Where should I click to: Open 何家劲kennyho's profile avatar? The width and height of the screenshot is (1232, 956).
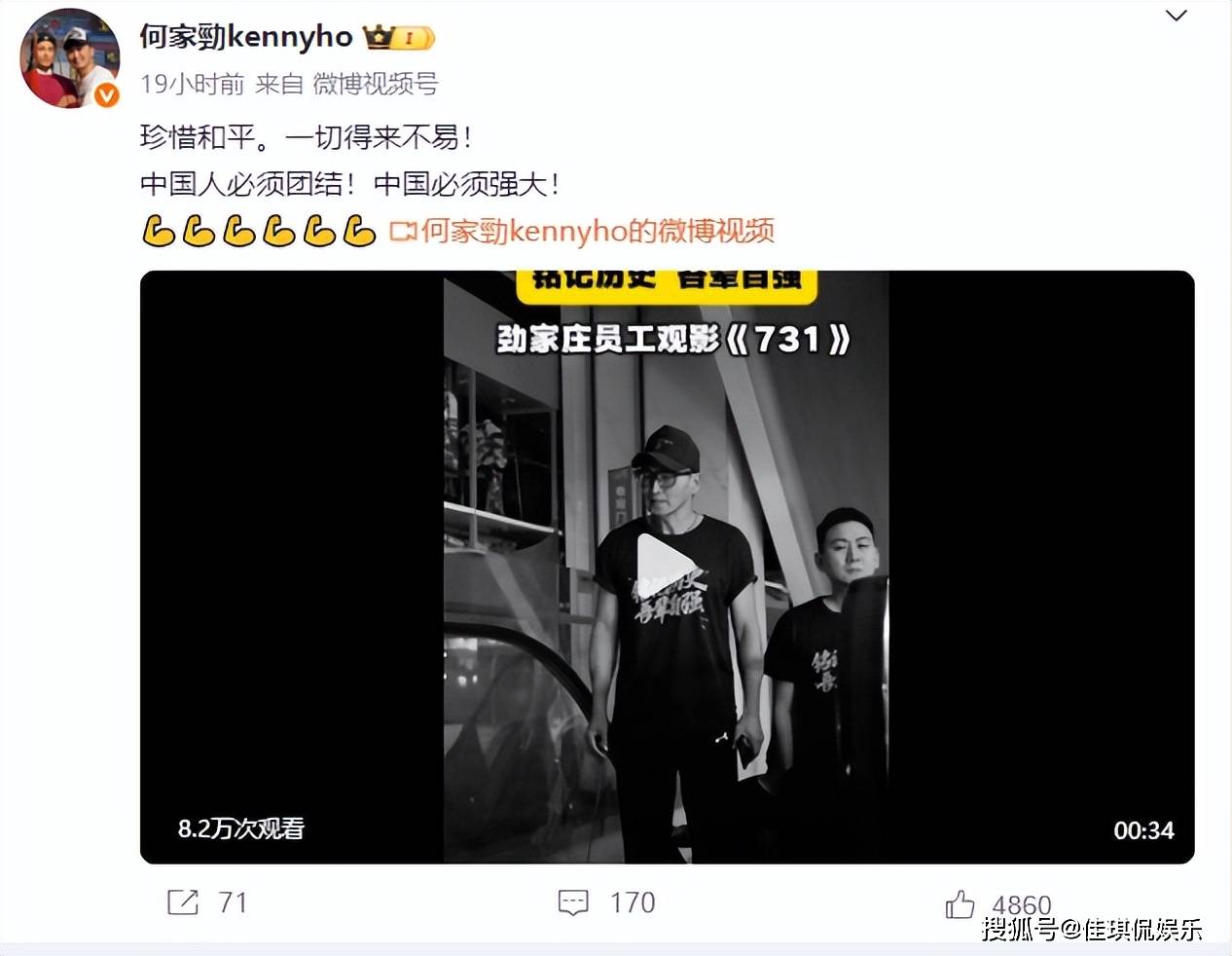click(x=69, y=58)
